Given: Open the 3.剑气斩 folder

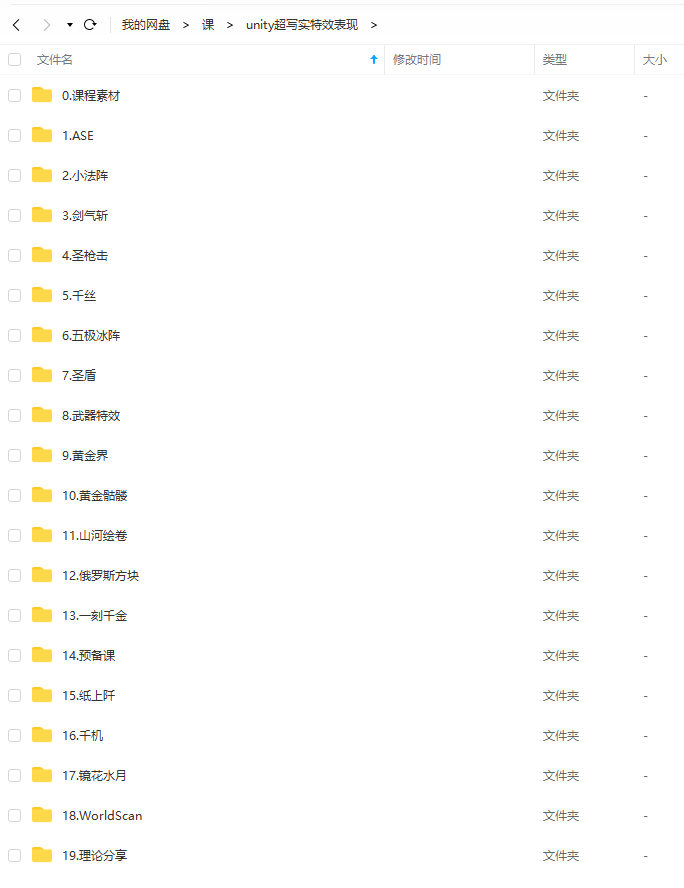Looking at the screenshot, I should (84, 216).
